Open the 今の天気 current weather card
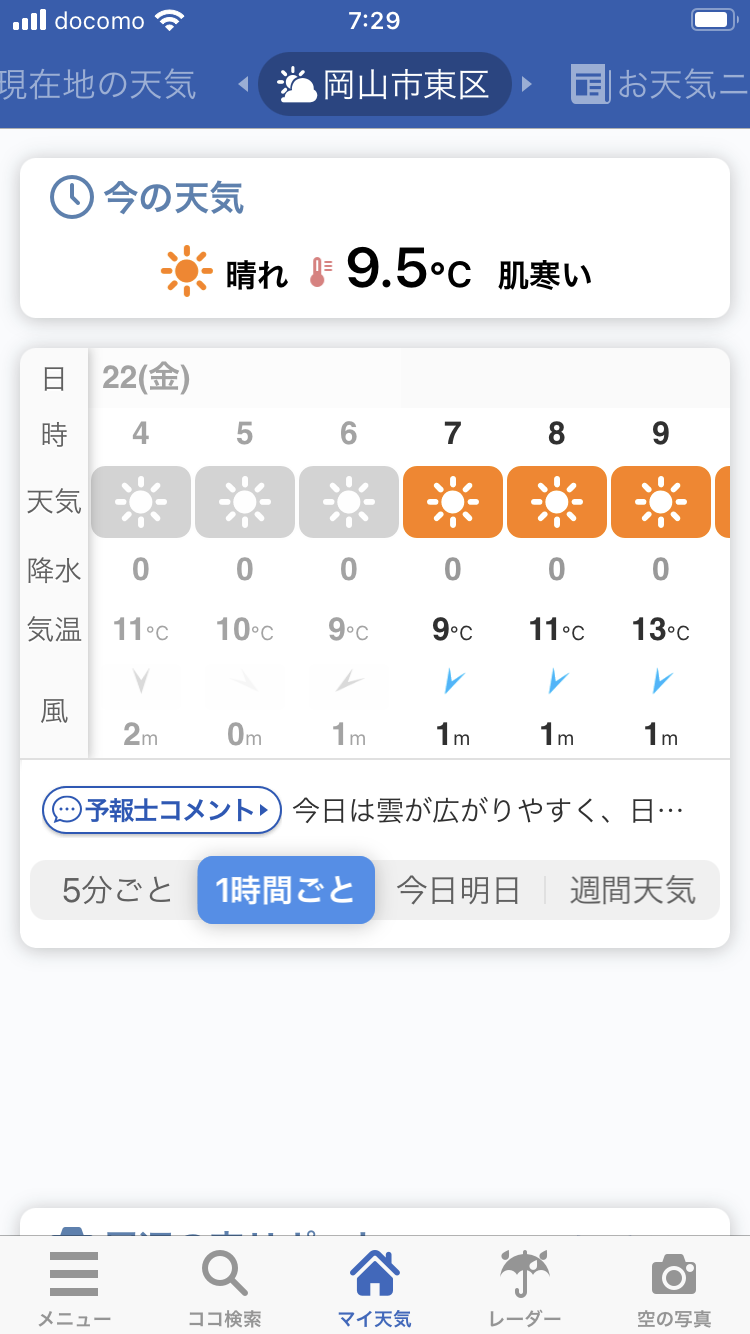Viewport: 750px width, 1334px height. pos(375,238)
